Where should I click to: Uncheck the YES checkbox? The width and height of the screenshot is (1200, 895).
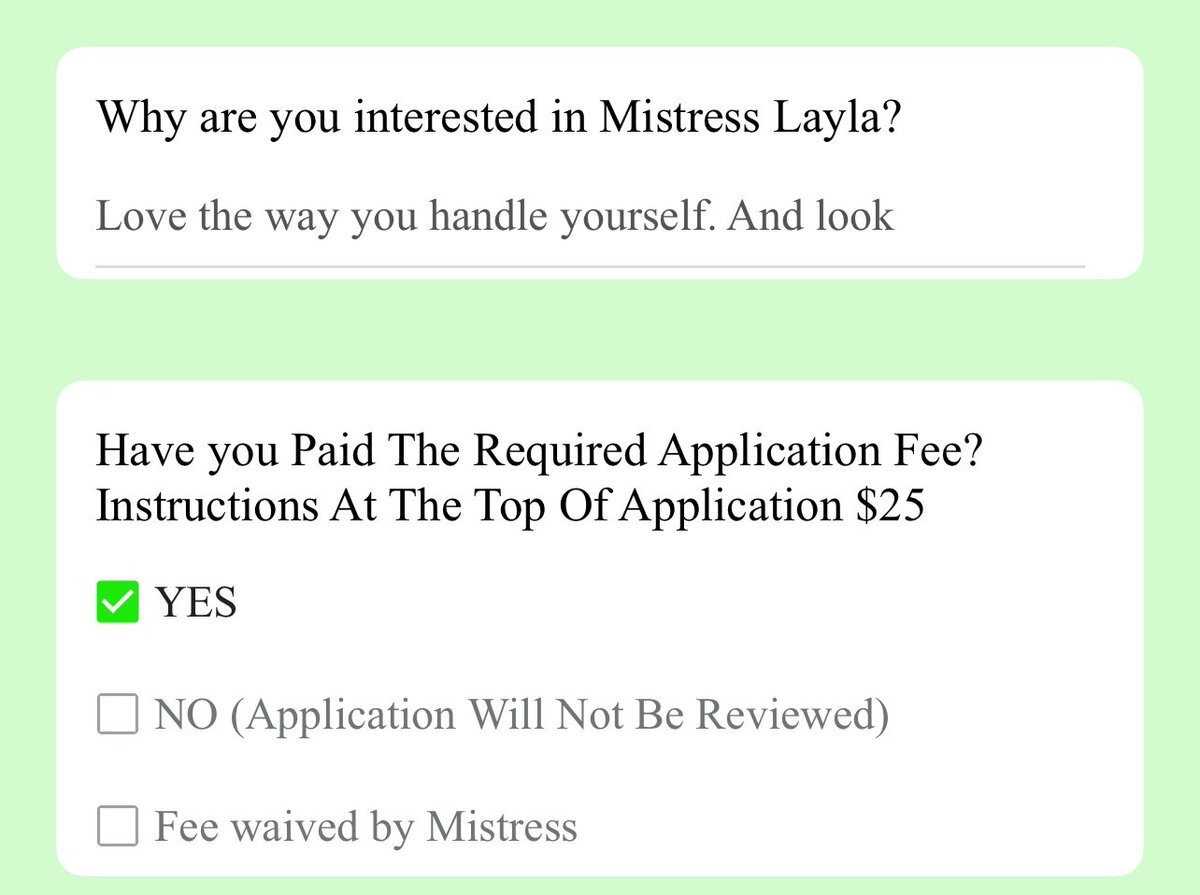[x=117, y=603]
